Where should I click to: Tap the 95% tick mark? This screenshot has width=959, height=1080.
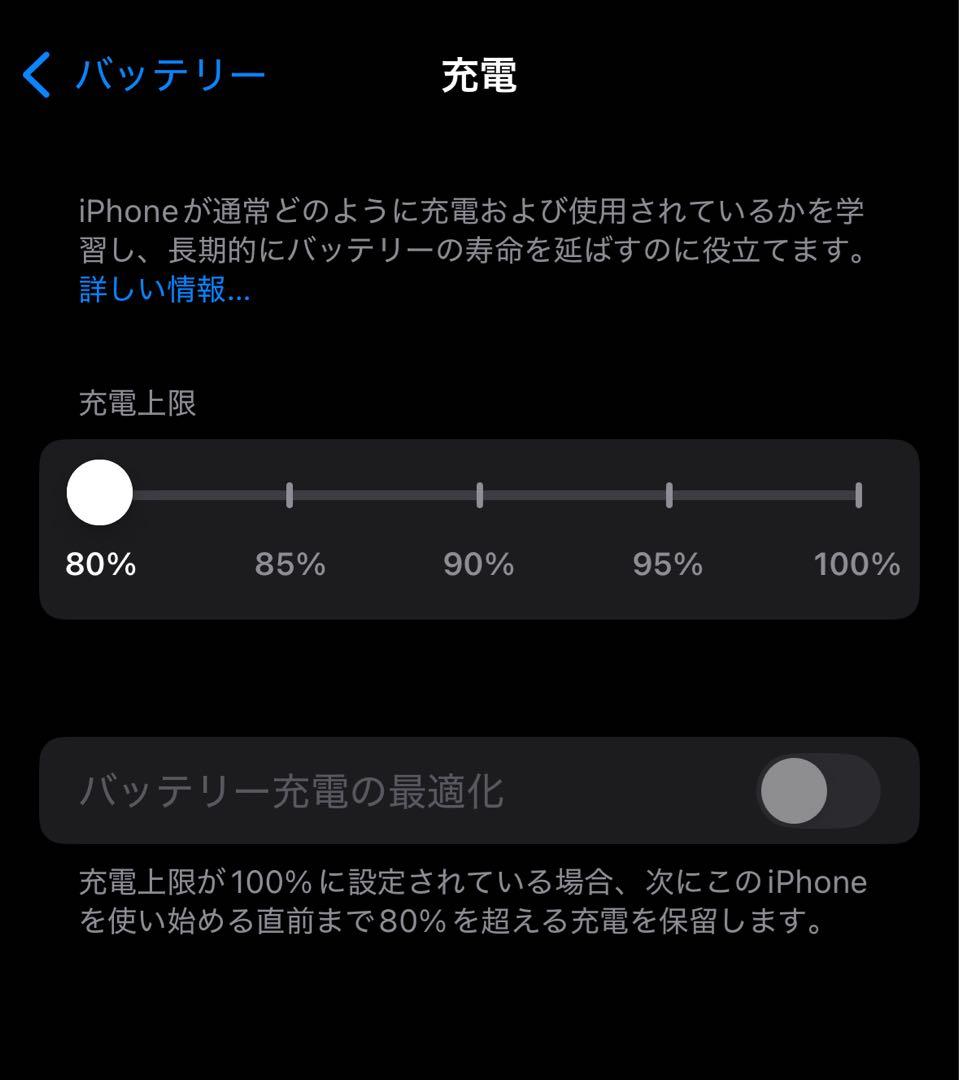[668, 492]
